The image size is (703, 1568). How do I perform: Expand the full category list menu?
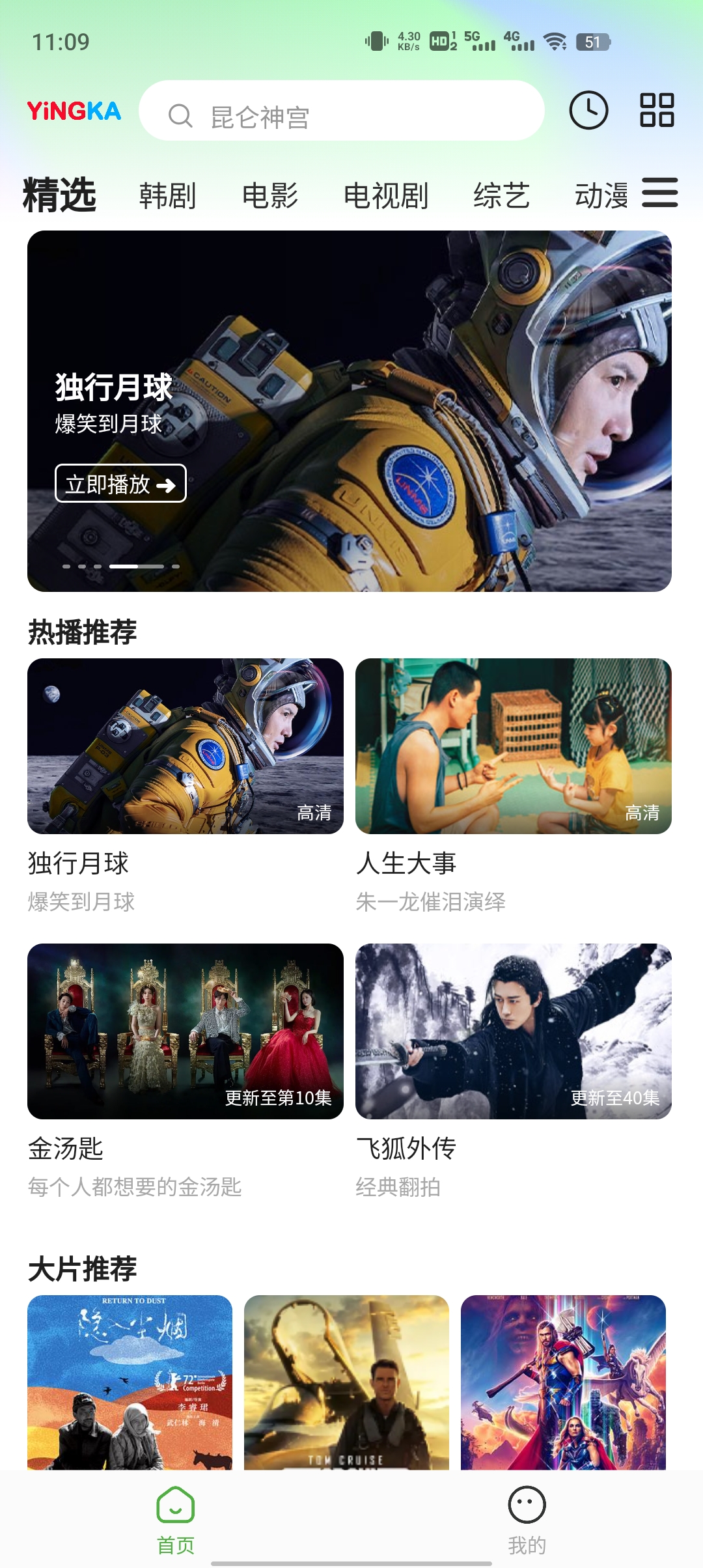pos(660,193)
